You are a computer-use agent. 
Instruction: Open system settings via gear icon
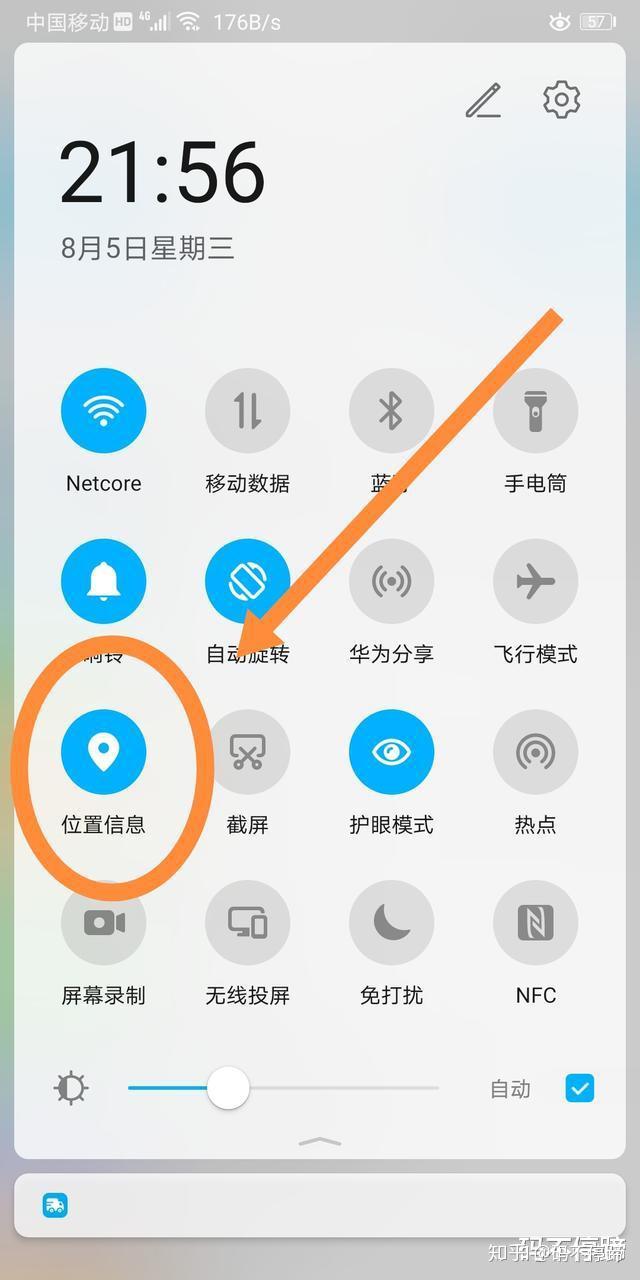(x=561, y=100)
